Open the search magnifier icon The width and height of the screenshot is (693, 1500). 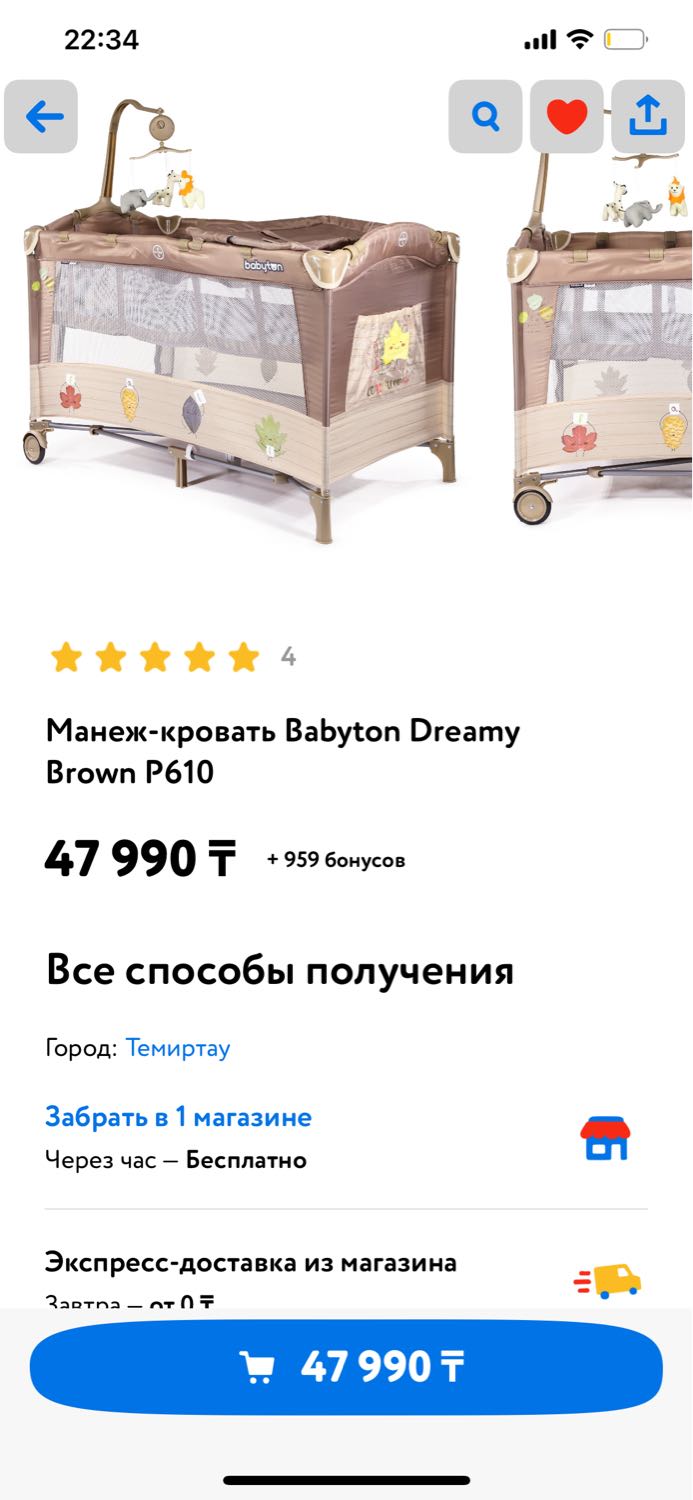coord(486,117)
